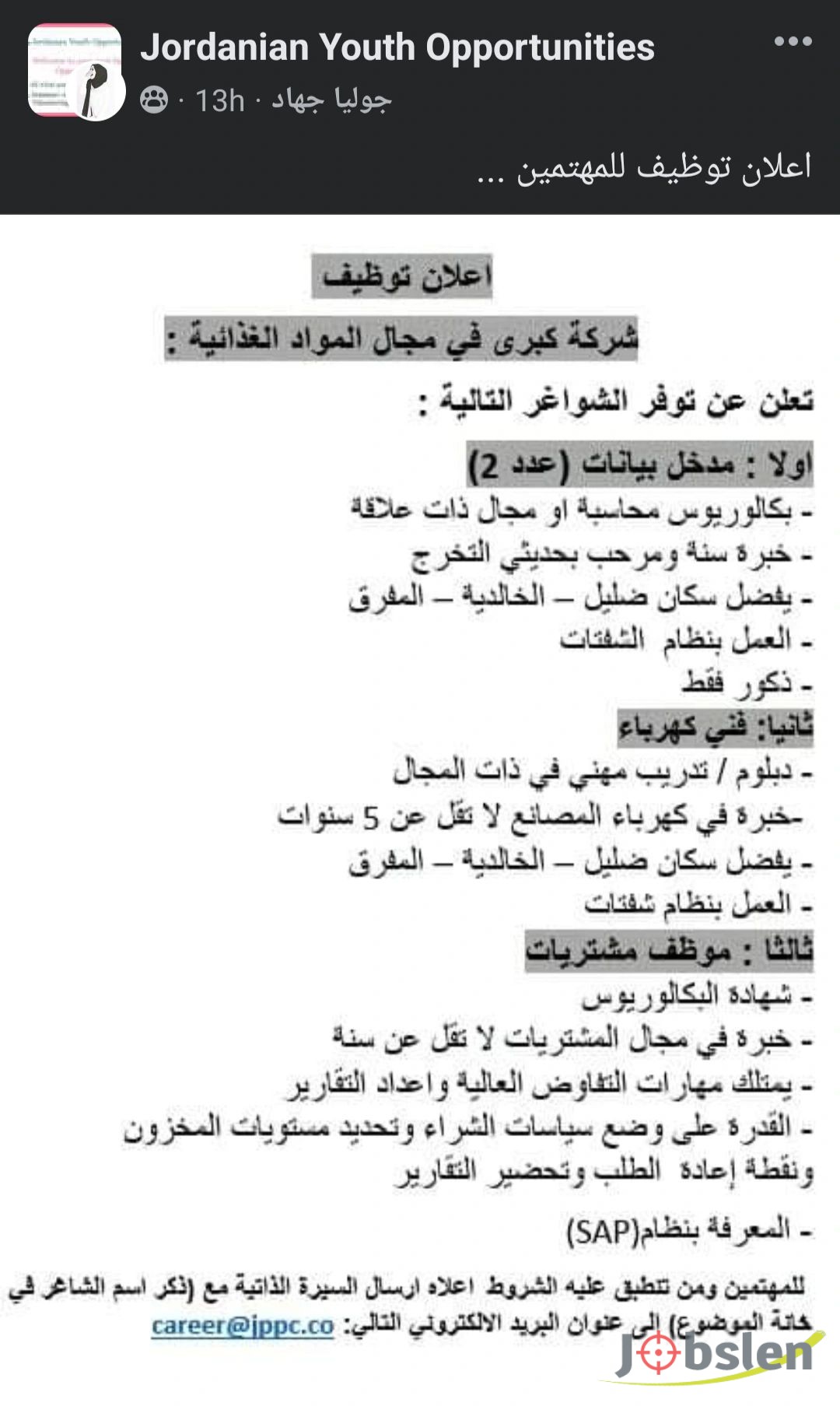Open the Jordanian Youth Opportunities group page
840x1406 pixels.
pos(397,48)
